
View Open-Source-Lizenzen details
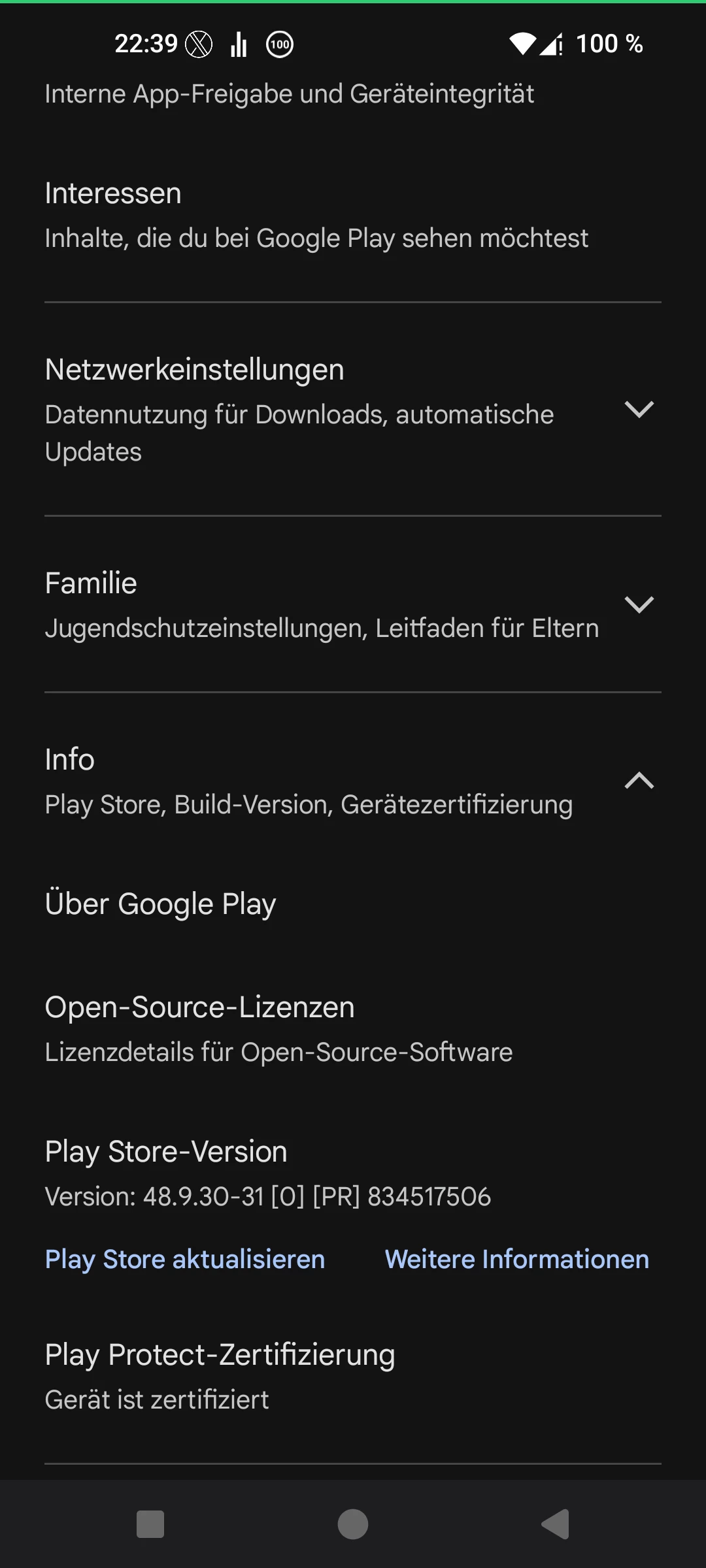point(278,1028)
